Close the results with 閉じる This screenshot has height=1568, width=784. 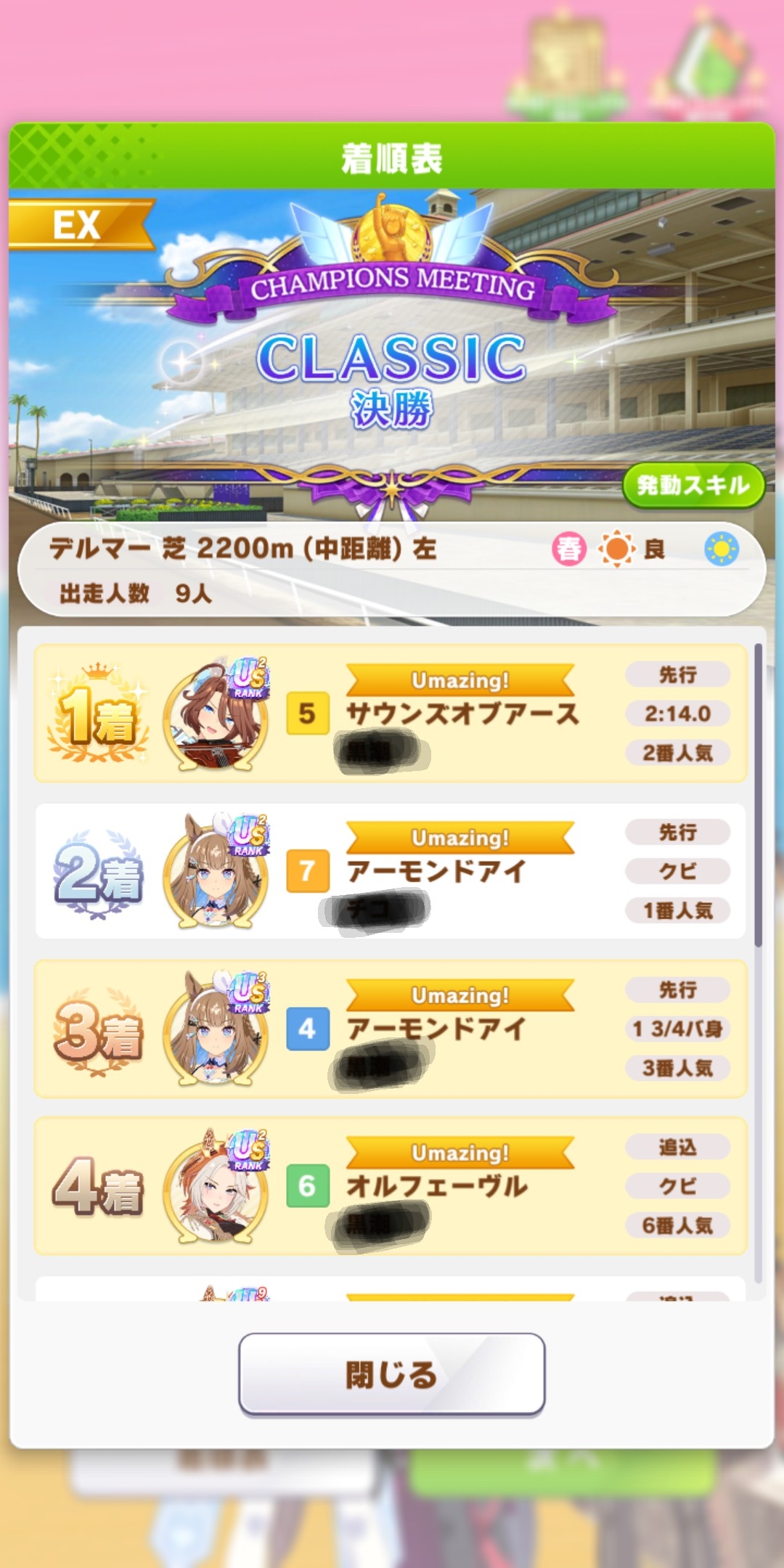391,1374
